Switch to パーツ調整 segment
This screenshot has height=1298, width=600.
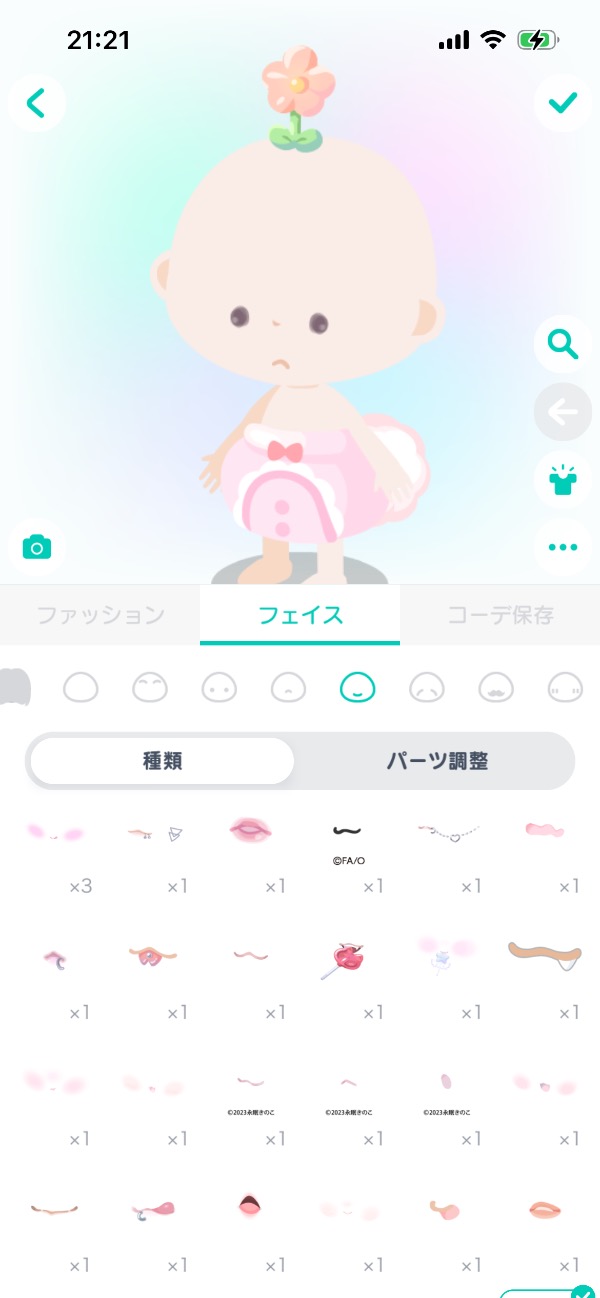coord(437,761)
